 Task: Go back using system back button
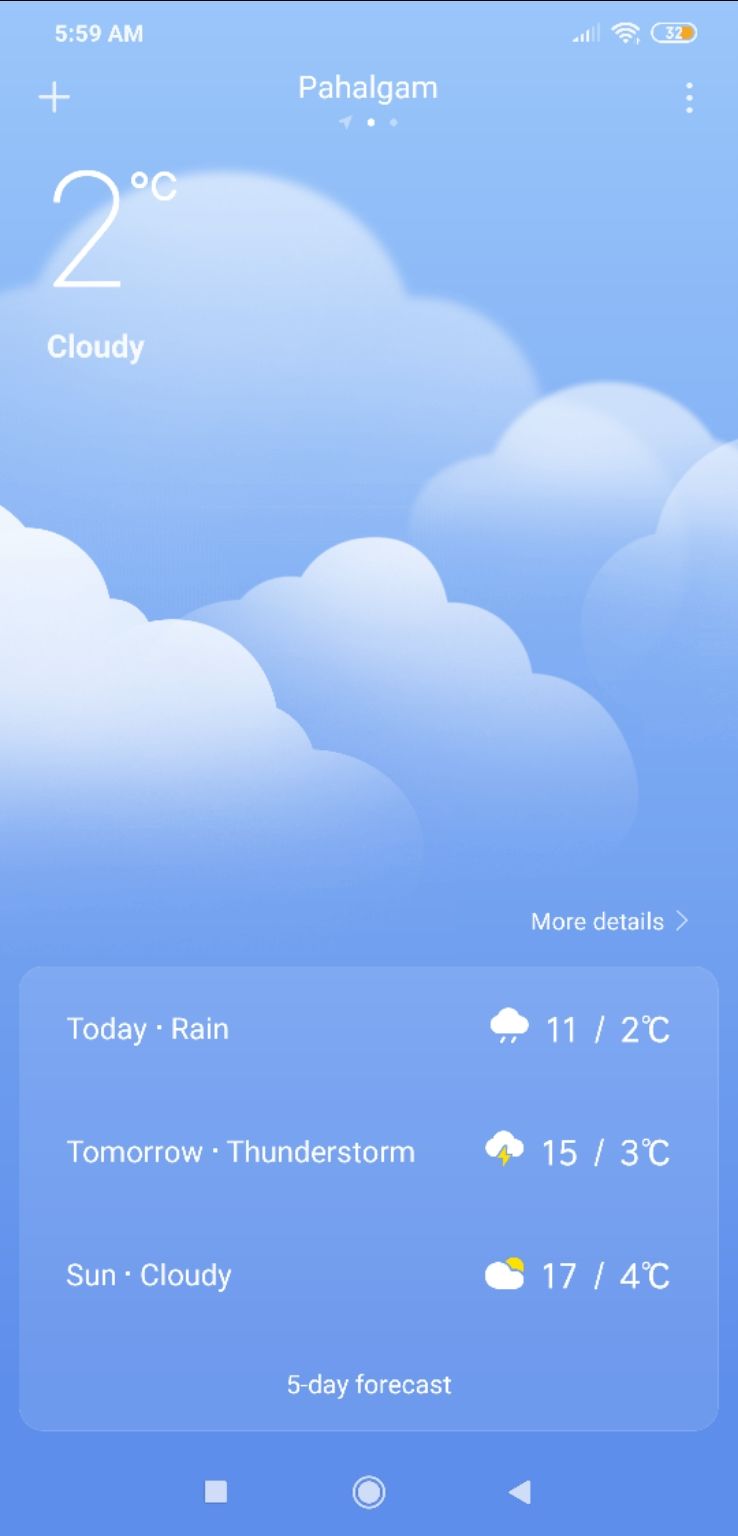[520, 1492]
